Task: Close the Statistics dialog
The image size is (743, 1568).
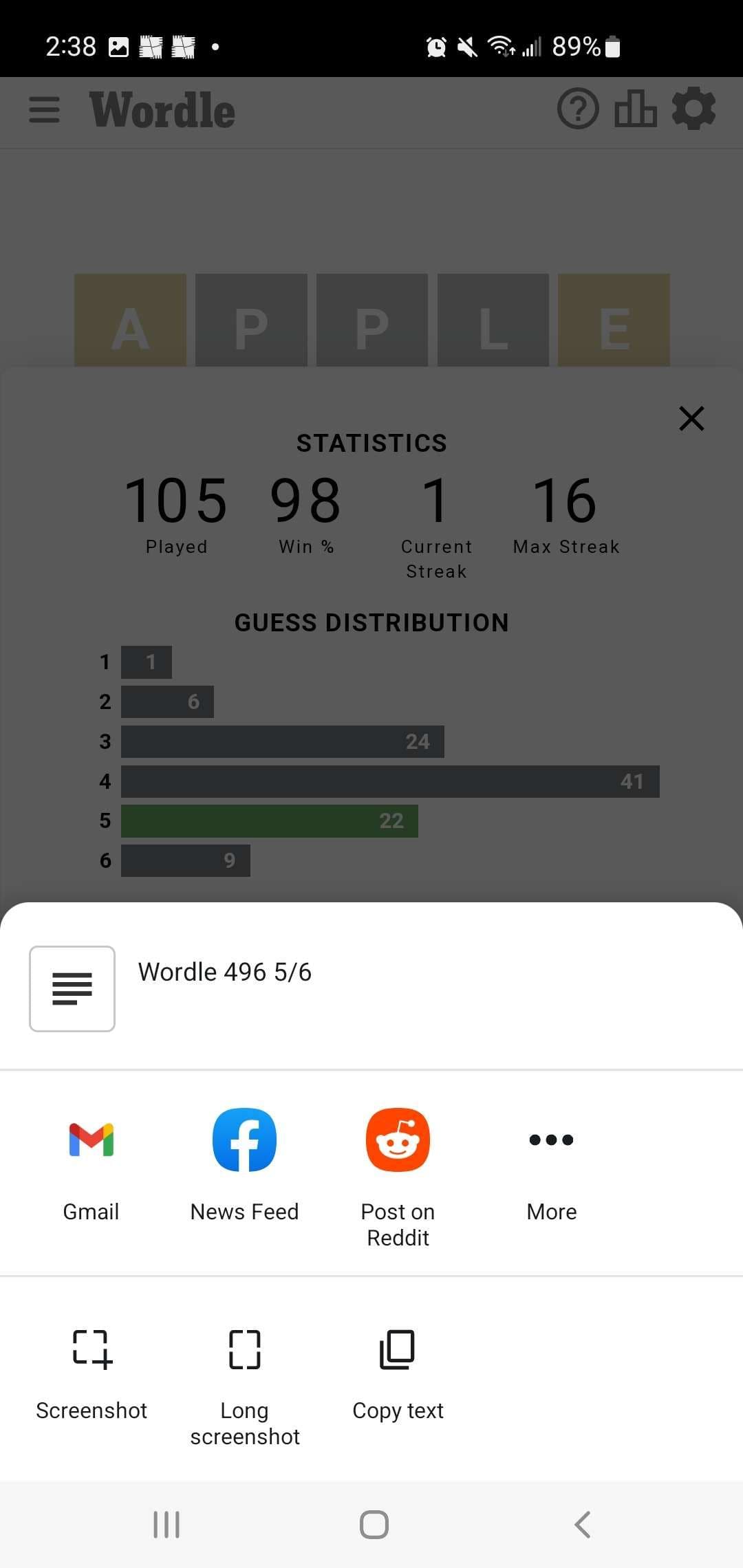Action: coord(691,418)
